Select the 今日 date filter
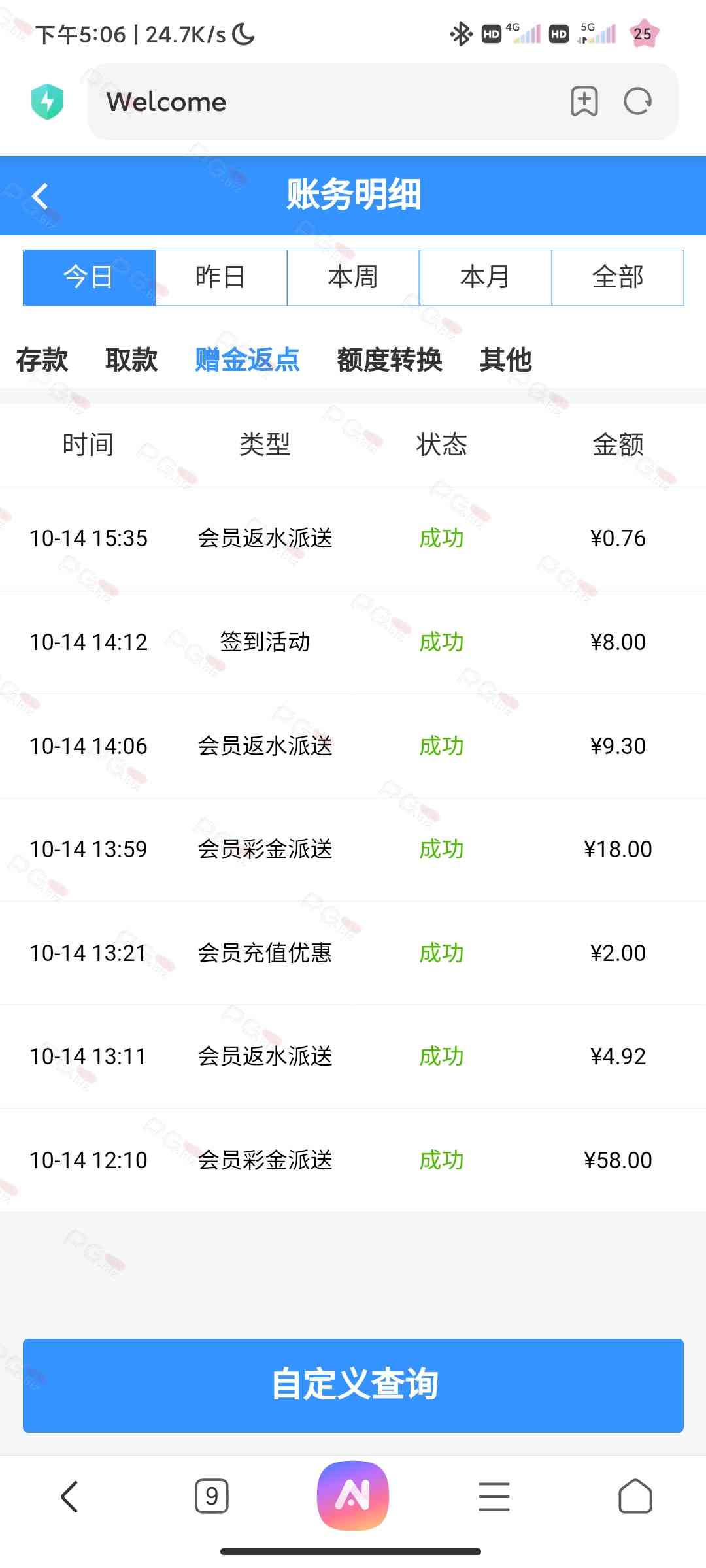This screenshot has width=706, height=1568. (x=89, y=278)
